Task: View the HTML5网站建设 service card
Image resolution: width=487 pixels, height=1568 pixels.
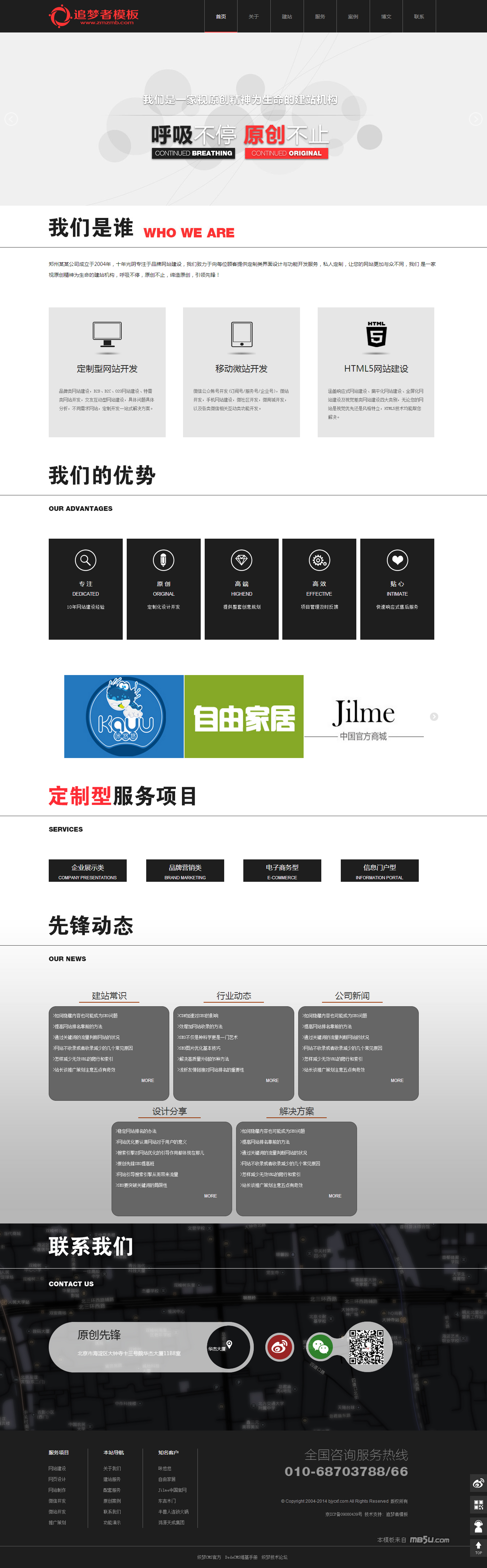Action: click(375, 372)
